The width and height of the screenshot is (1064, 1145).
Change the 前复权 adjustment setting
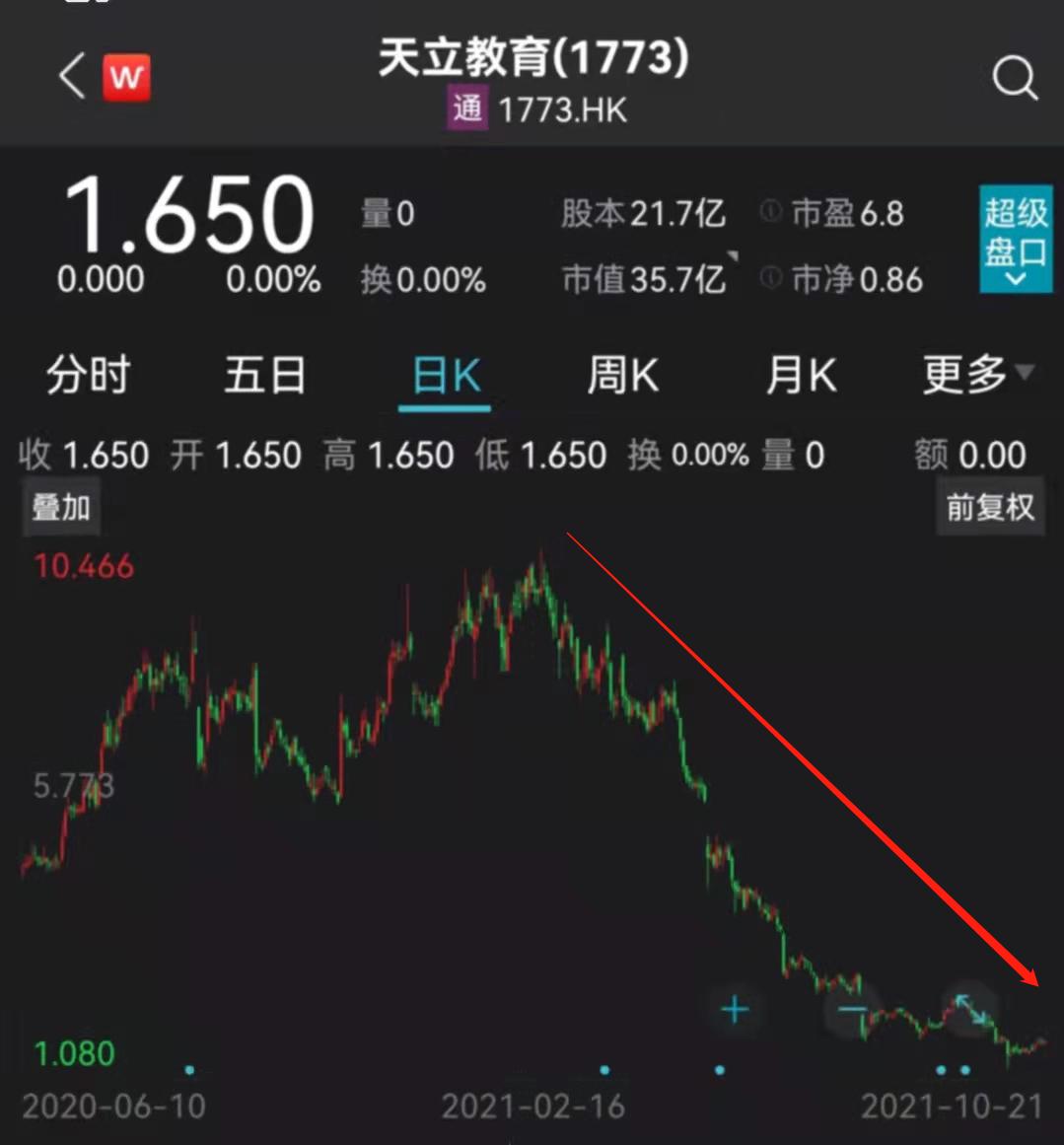(x=990, y=507)
